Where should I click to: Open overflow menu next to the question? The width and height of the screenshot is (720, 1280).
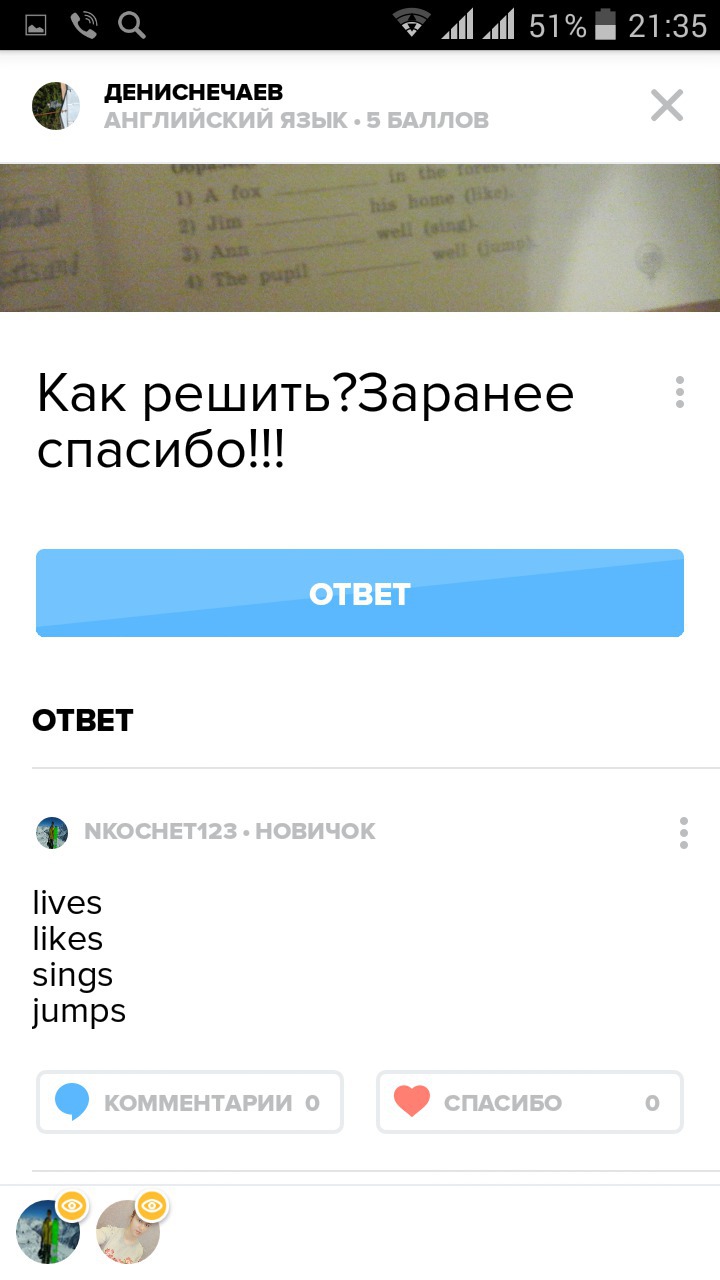point(680,392)
